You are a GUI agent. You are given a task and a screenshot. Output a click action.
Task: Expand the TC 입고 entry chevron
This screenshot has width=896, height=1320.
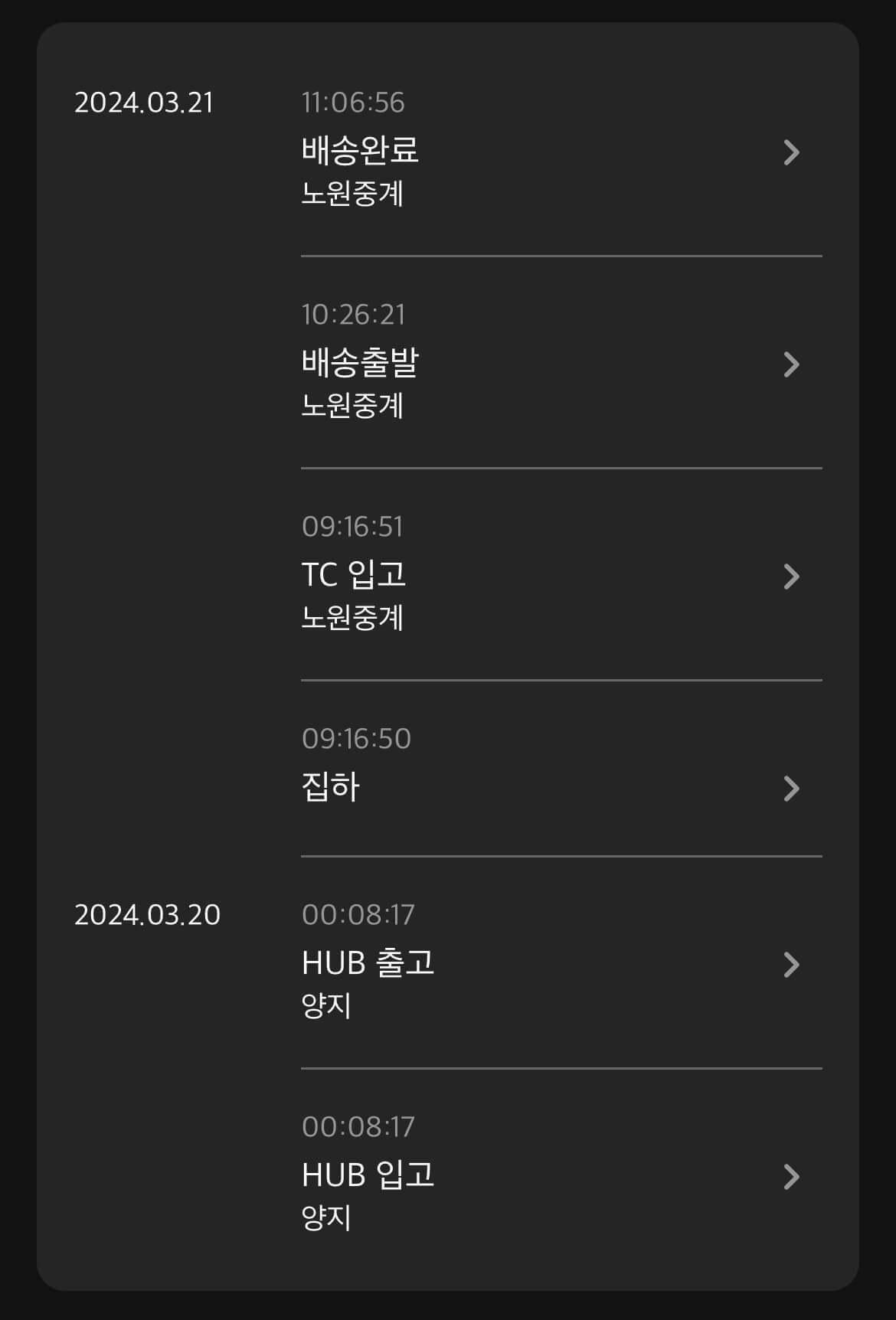(x=792, y=577)
